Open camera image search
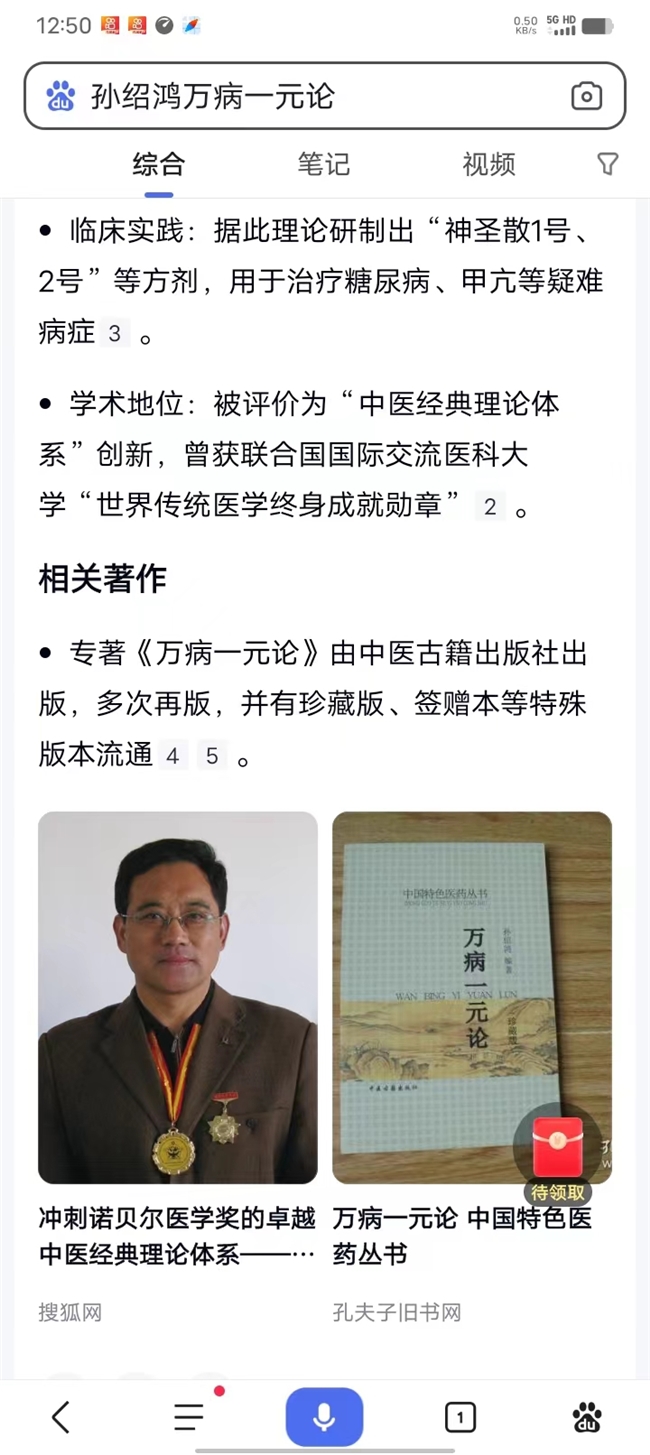 tap(586, 96)
